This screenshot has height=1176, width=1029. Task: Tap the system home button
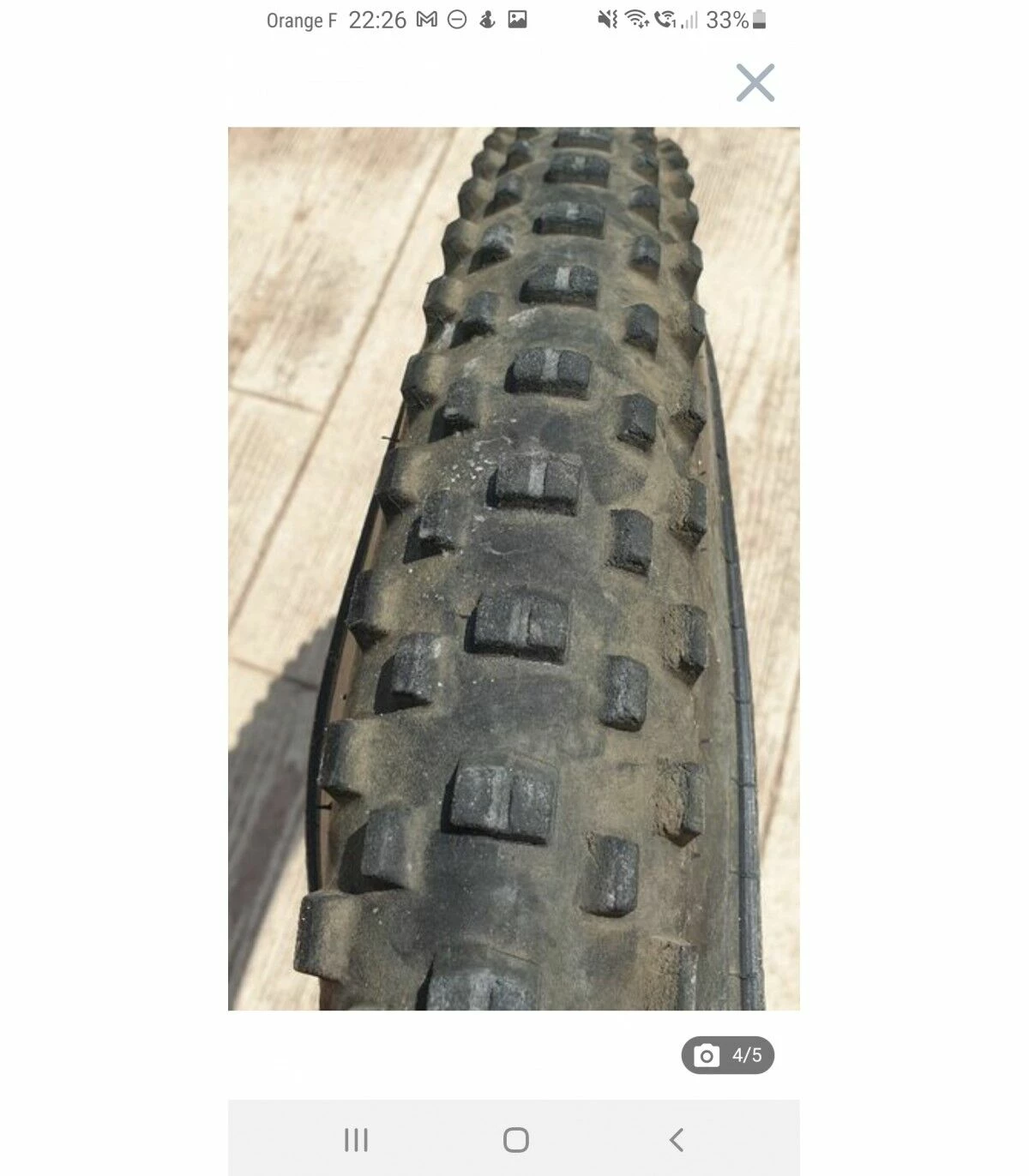[x=515, y=1139]
